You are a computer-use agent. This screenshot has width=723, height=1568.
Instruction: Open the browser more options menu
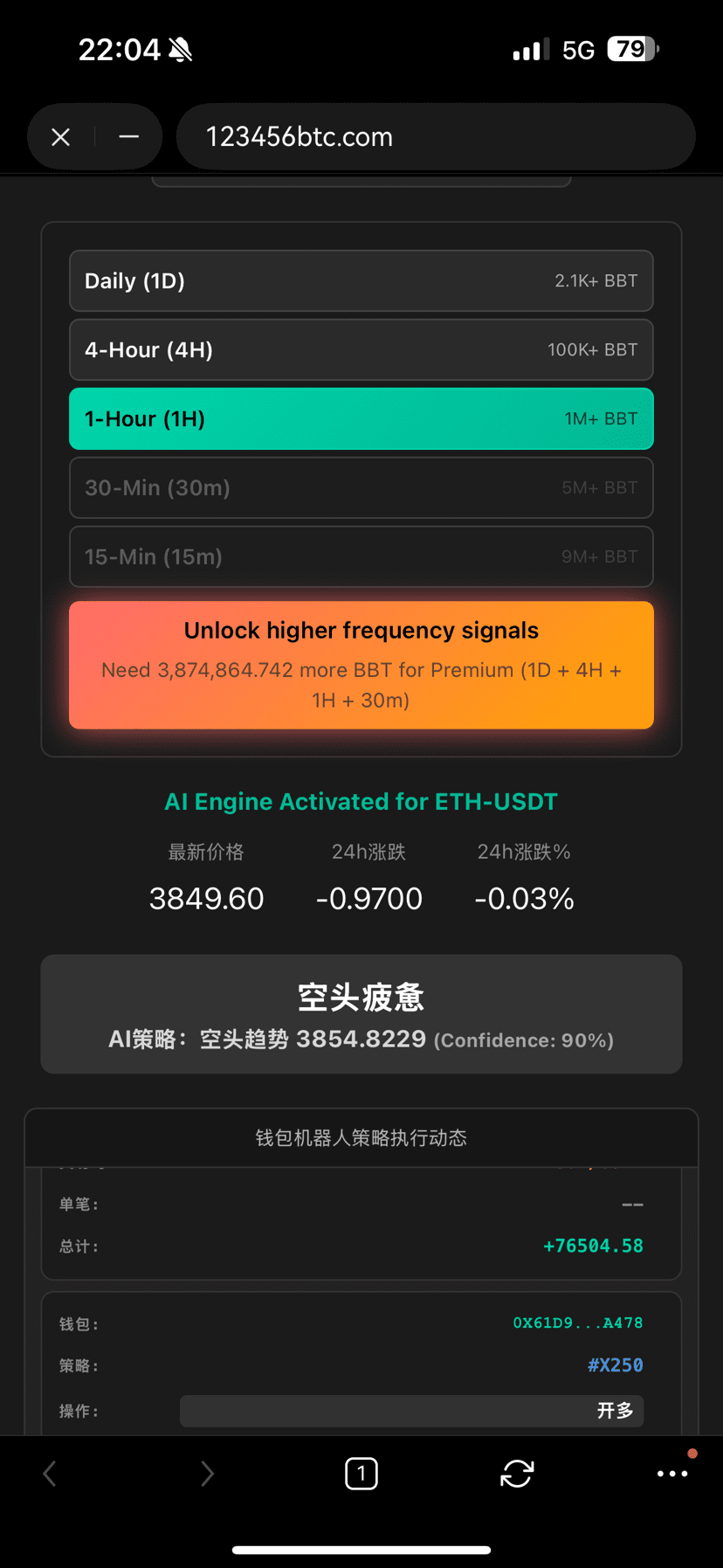(x=671, y=1474)
